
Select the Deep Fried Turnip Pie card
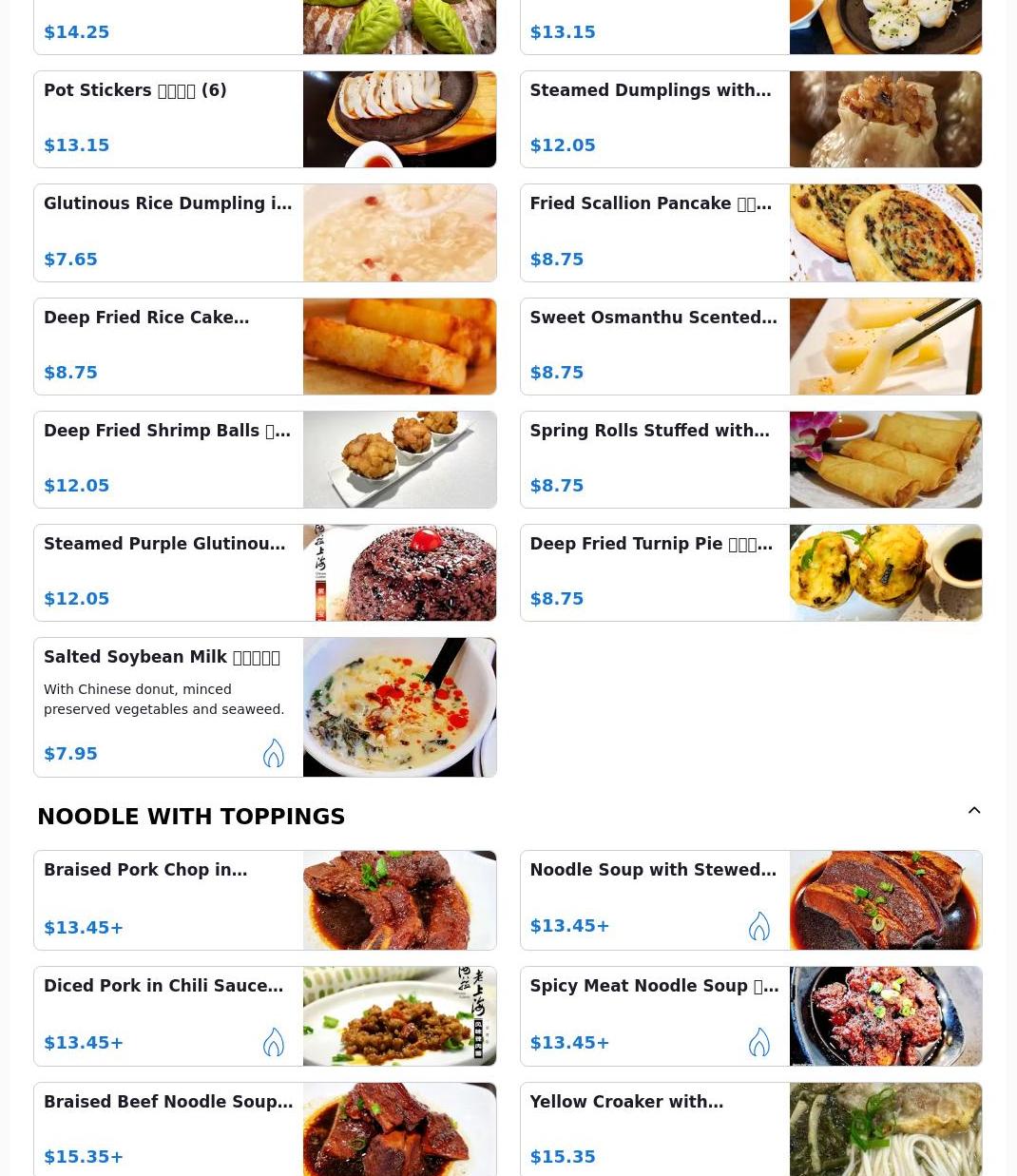750,572
